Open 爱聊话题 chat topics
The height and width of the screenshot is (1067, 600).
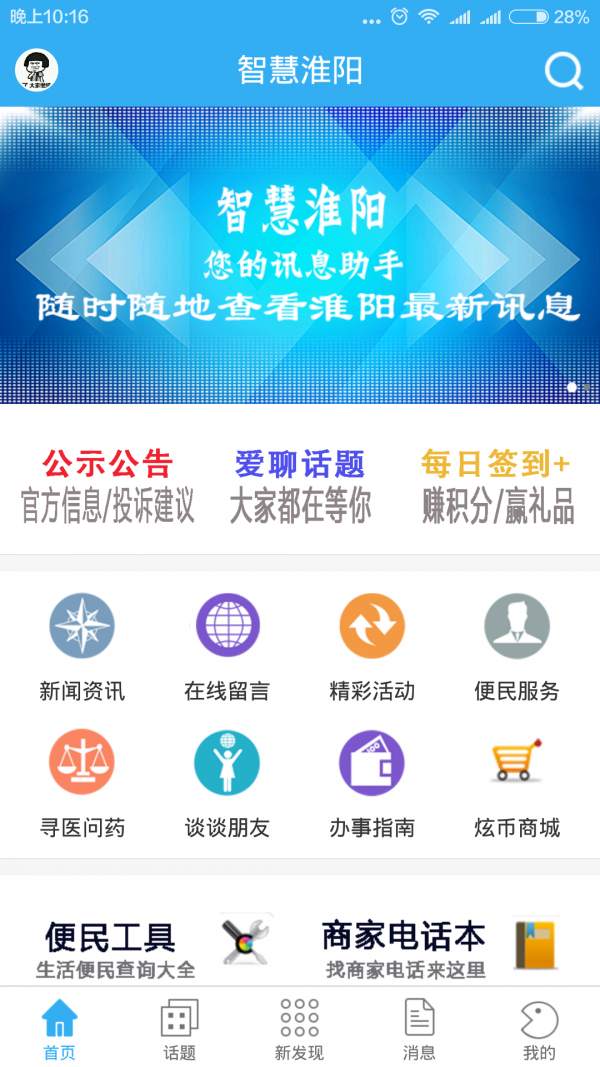coord(300,486)
